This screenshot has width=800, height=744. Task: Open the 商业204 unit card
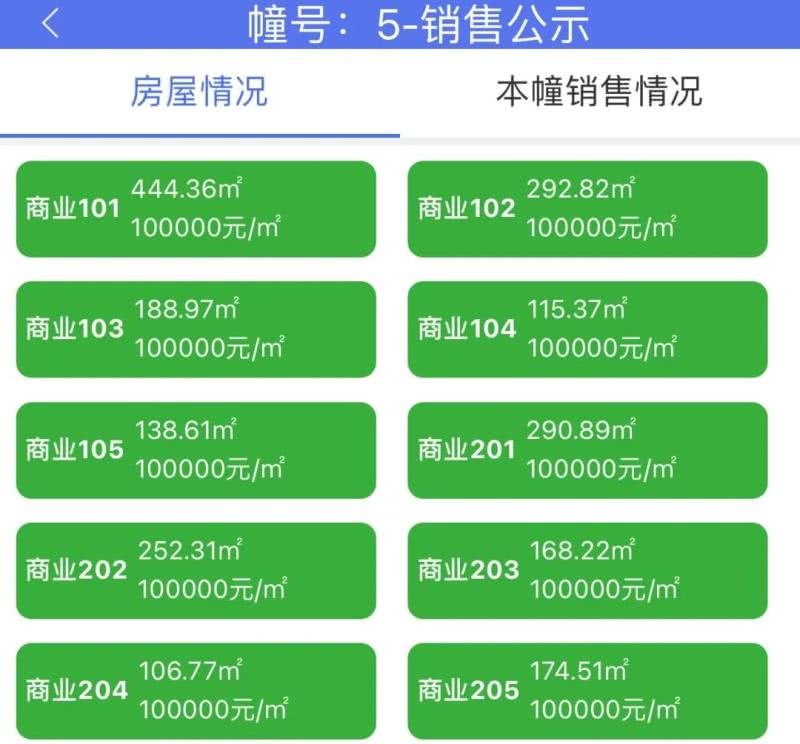pos(196,690)
